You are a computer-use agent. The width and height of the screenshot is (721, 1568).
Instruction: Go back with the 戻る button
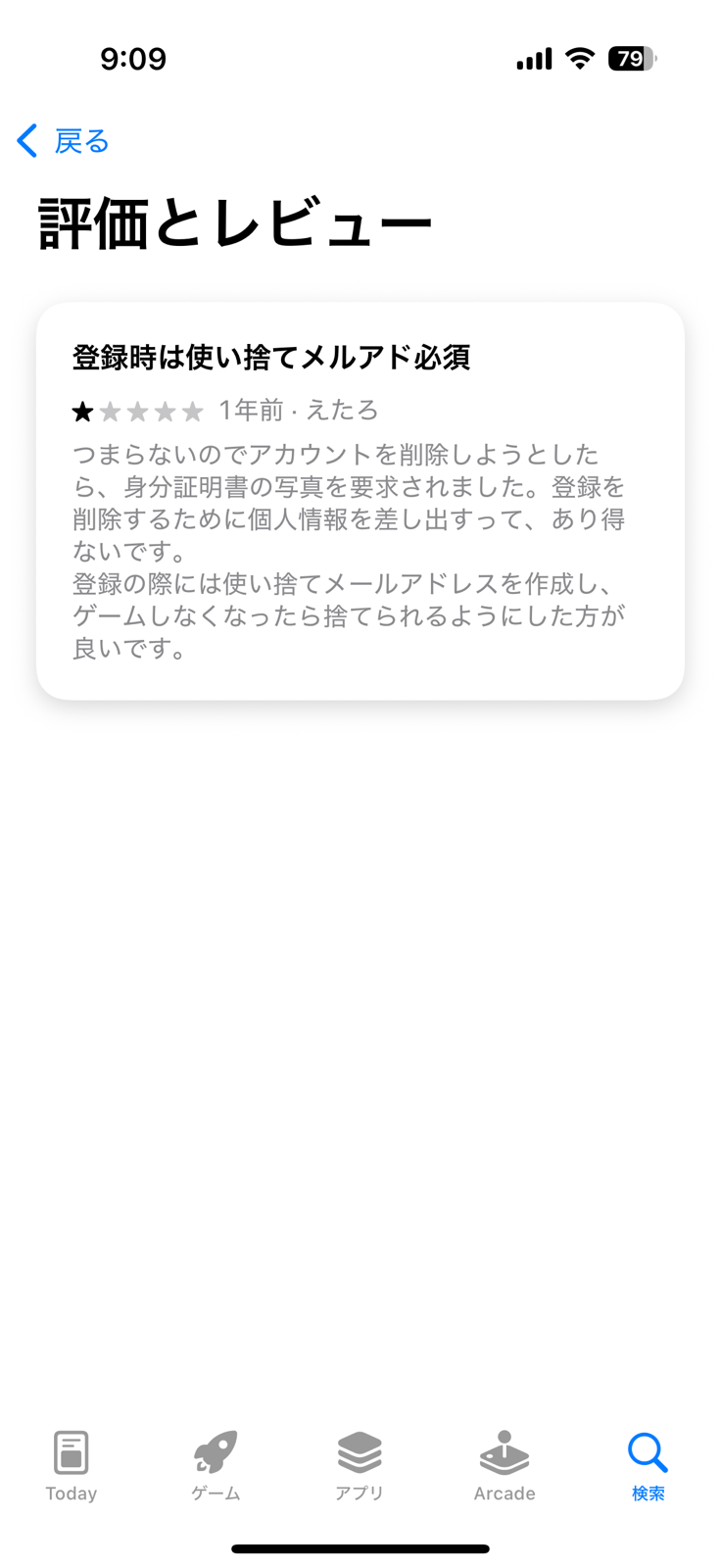click(63, 141)
